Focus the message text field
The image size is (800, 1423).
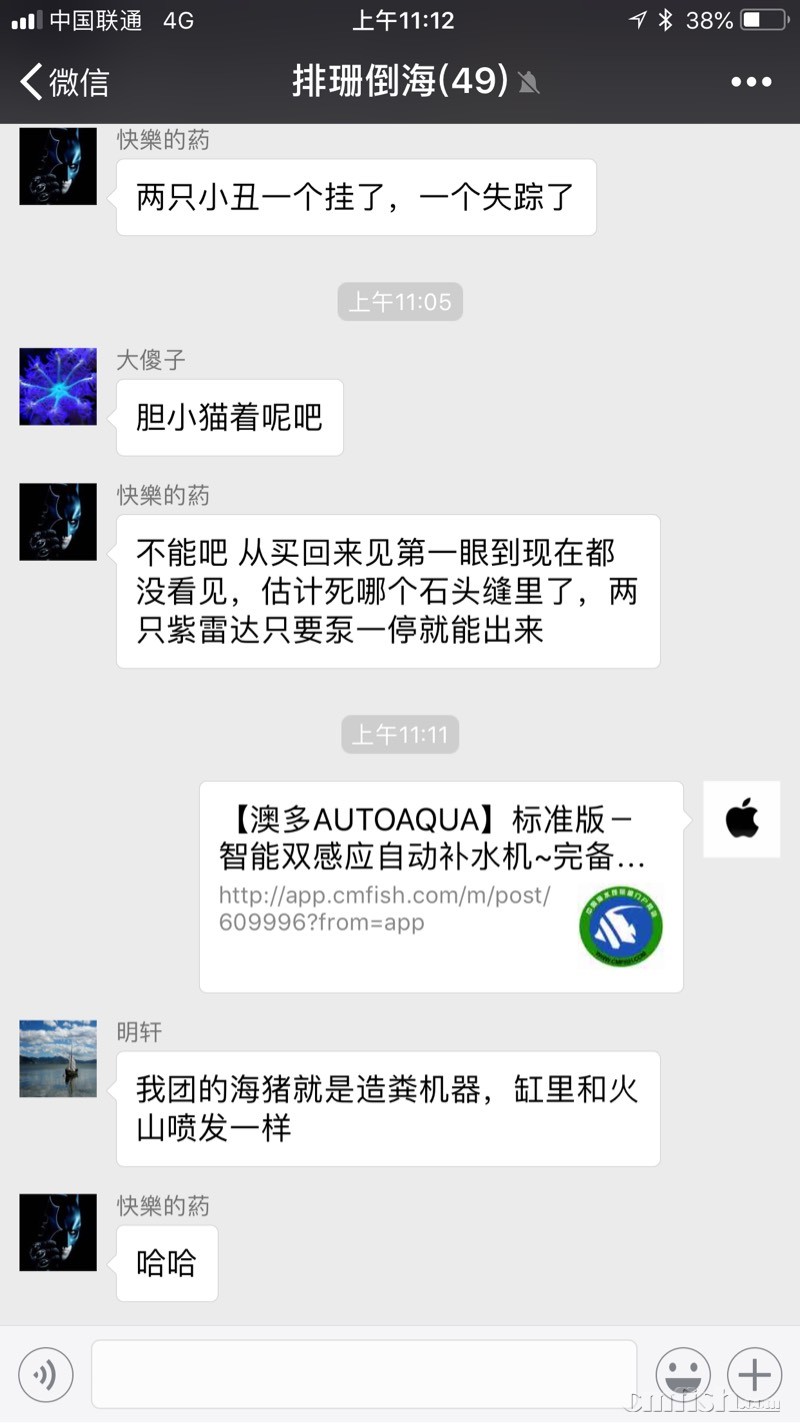[364, 1375]
